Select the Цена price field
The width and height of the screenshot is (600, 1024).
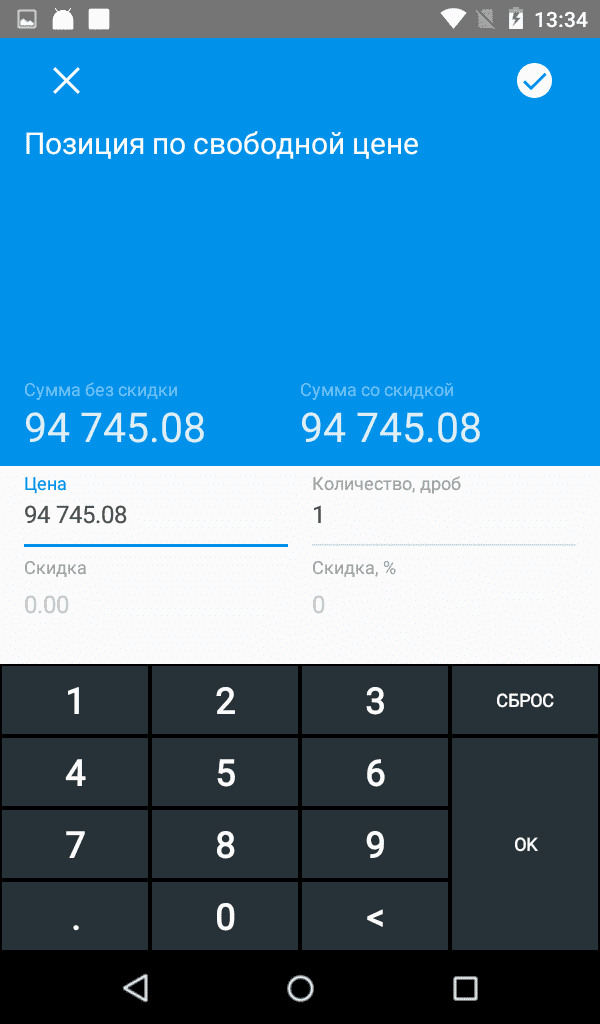pos(155,516)
